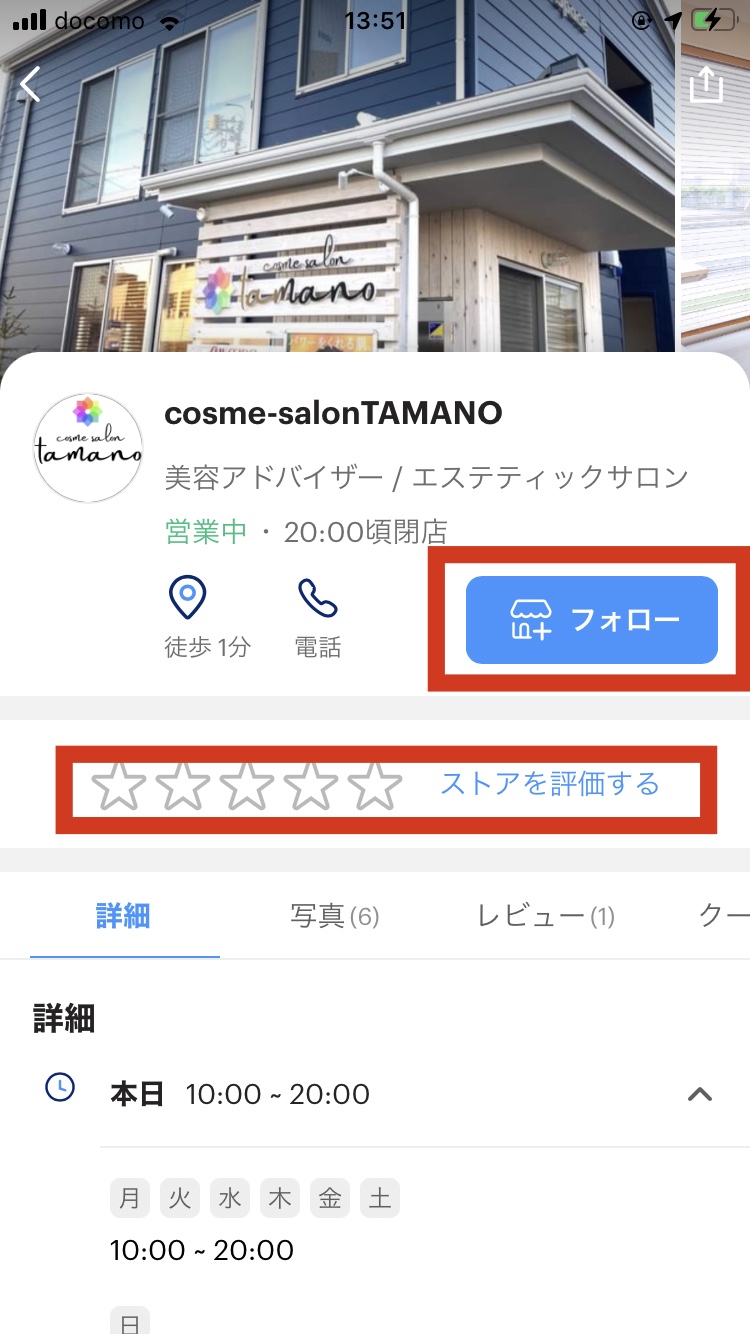Collapse today's business hours section

pyautogui.click(x=700, y=1094)
